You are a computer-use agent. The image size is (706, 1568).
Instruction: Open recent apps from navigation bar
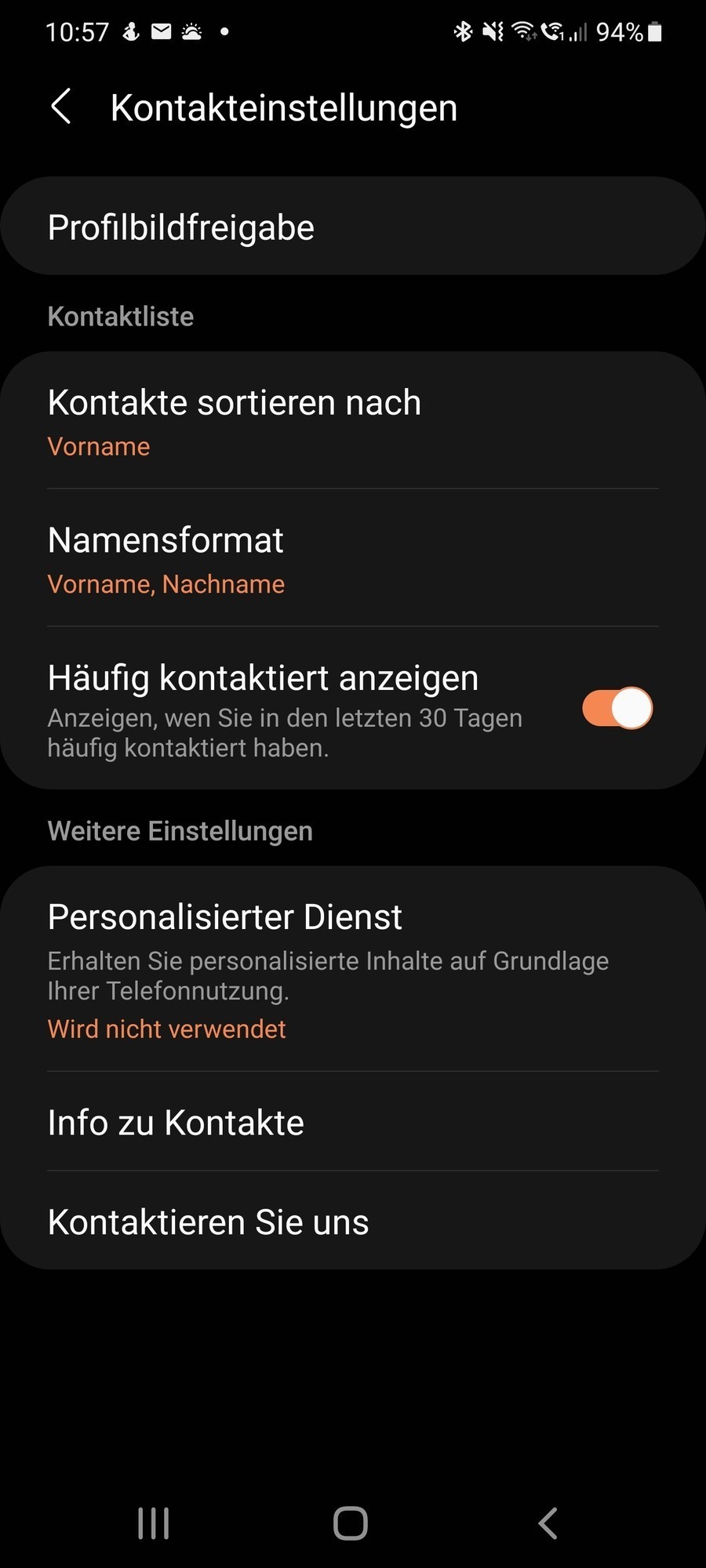point(154,1523)
